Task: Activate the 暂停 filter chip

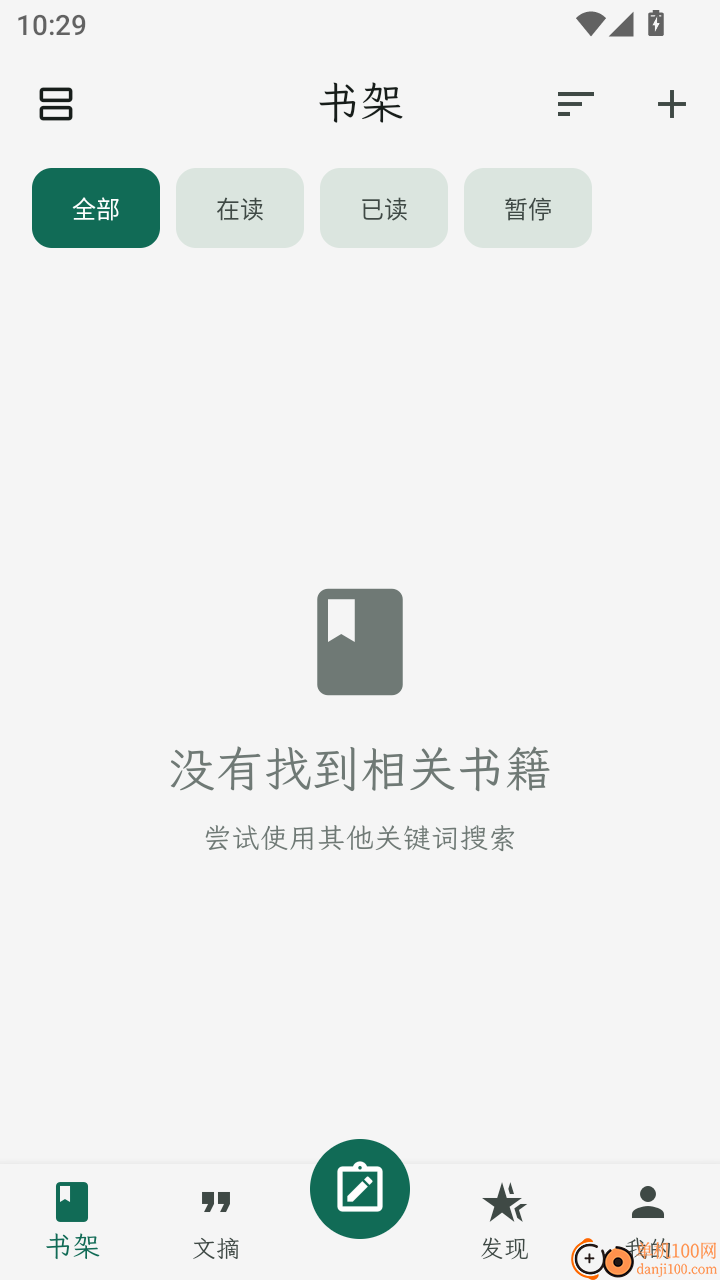Action: (528, 208)
